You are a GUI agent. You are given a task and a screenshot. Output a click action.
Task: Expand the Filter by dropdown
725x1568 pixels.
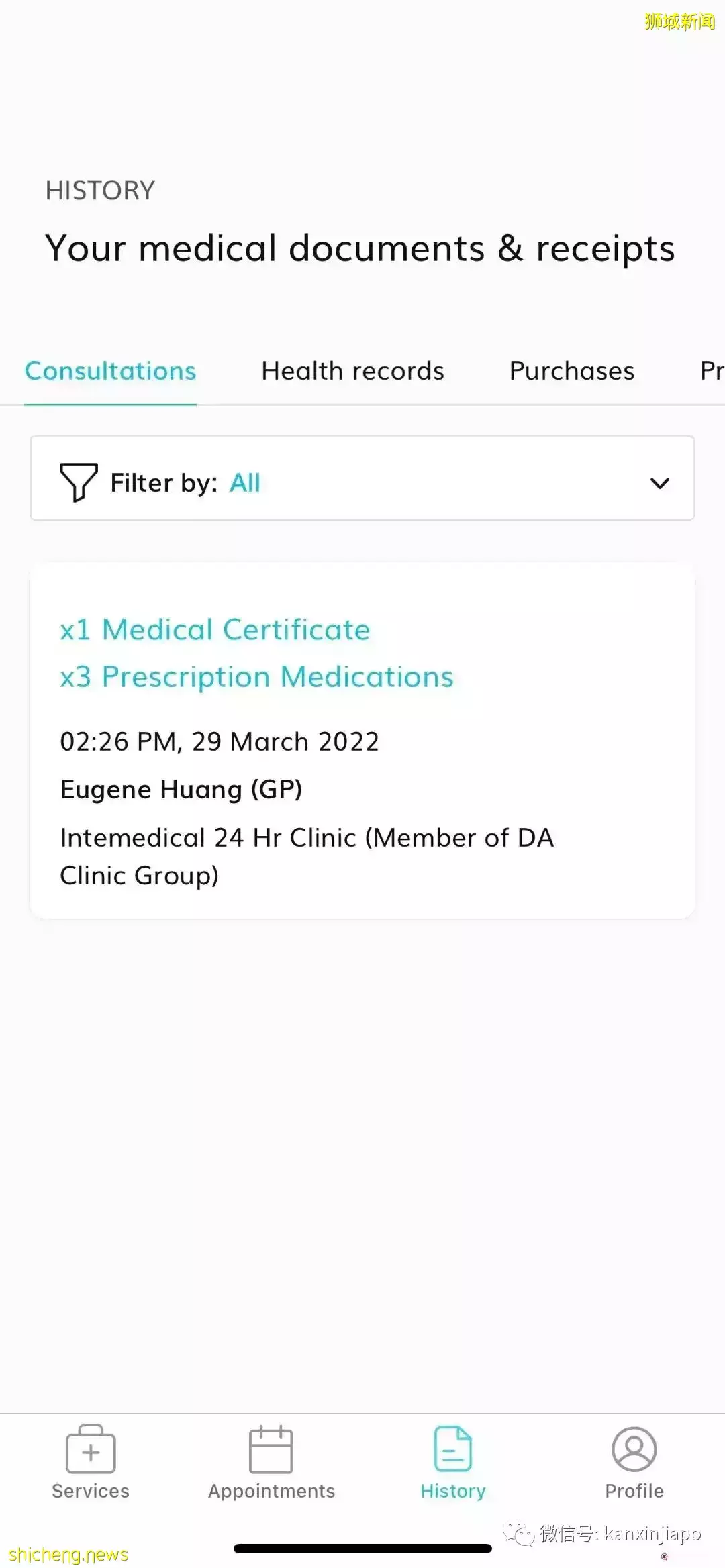pyautogui.click(x=362, y=478)
